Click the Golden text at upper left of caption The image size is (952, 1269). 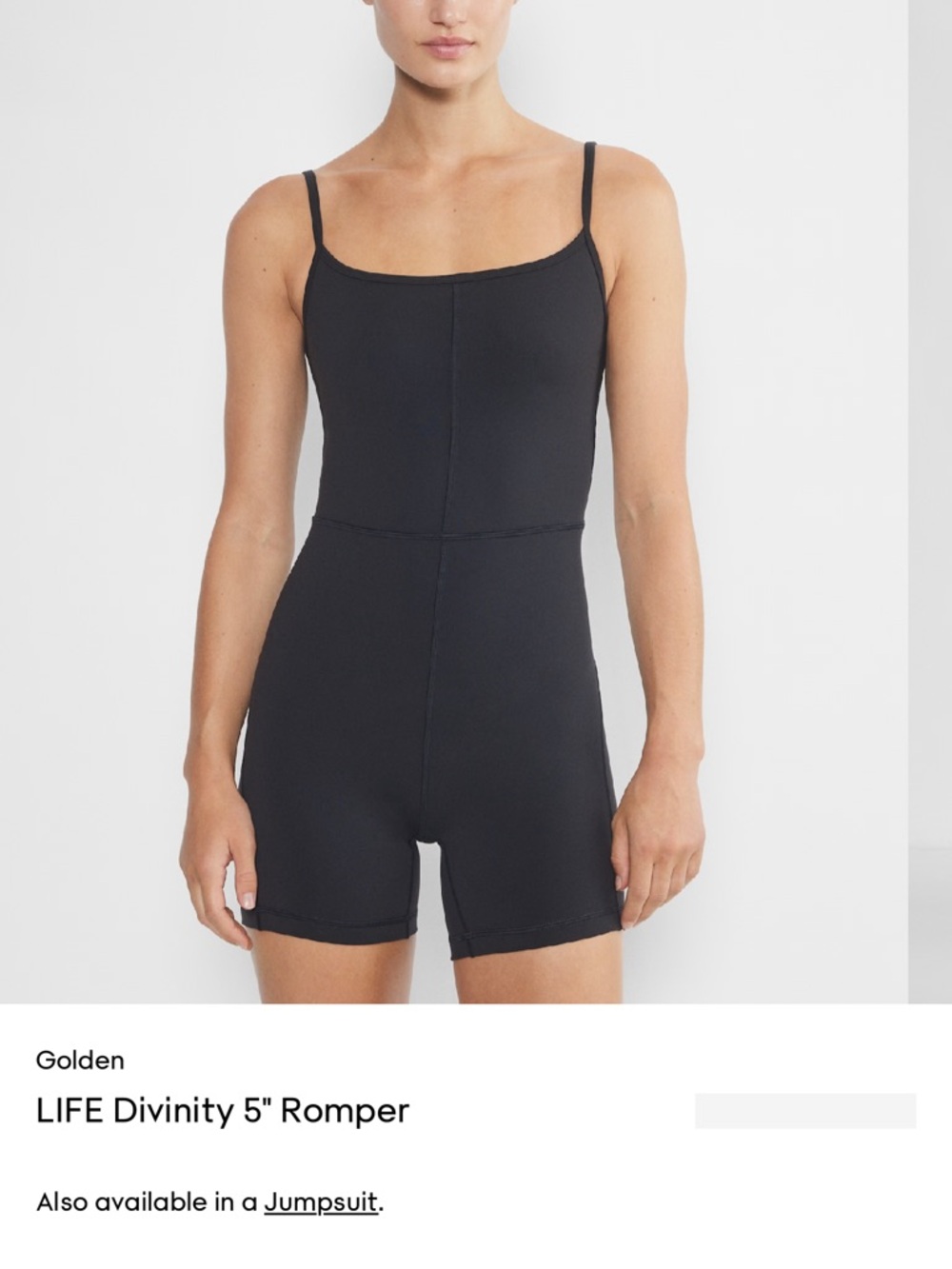coord(82,1059)
